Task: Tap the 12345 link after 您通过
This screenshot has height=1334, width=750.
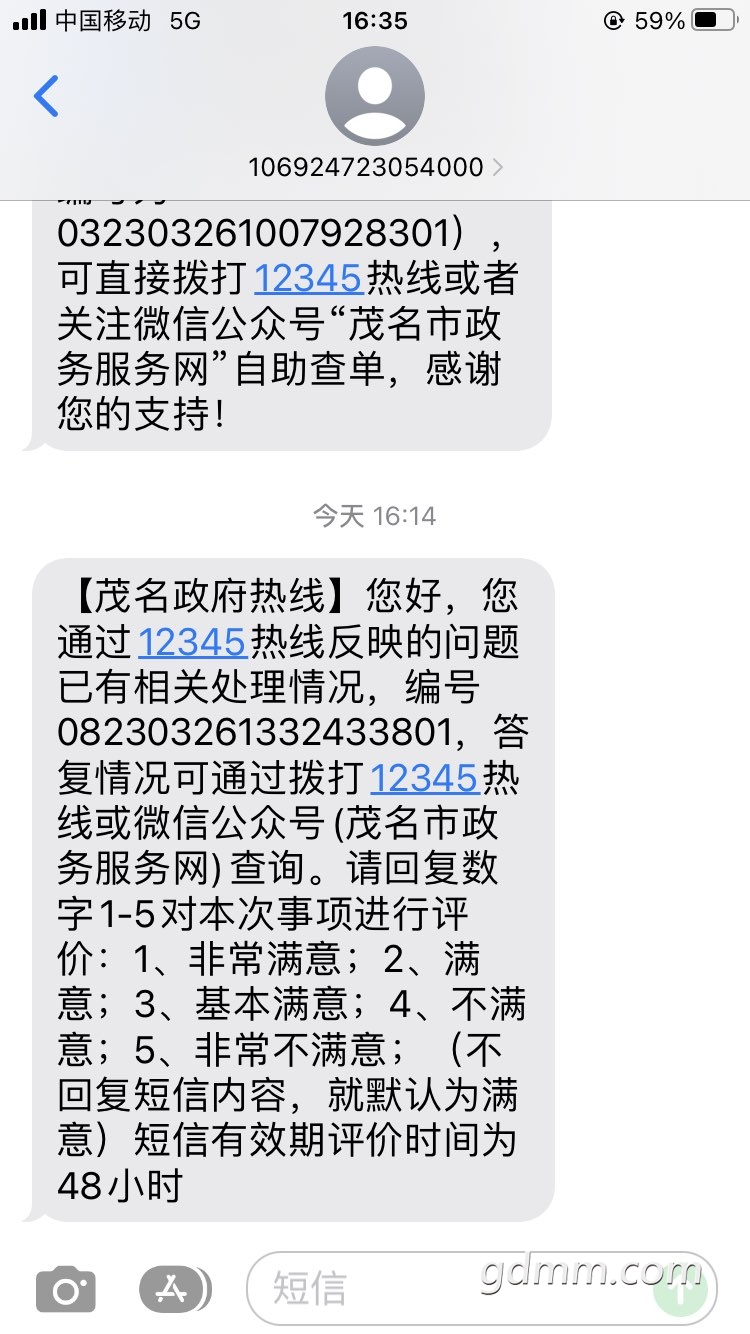Action: tap(192, 643)
